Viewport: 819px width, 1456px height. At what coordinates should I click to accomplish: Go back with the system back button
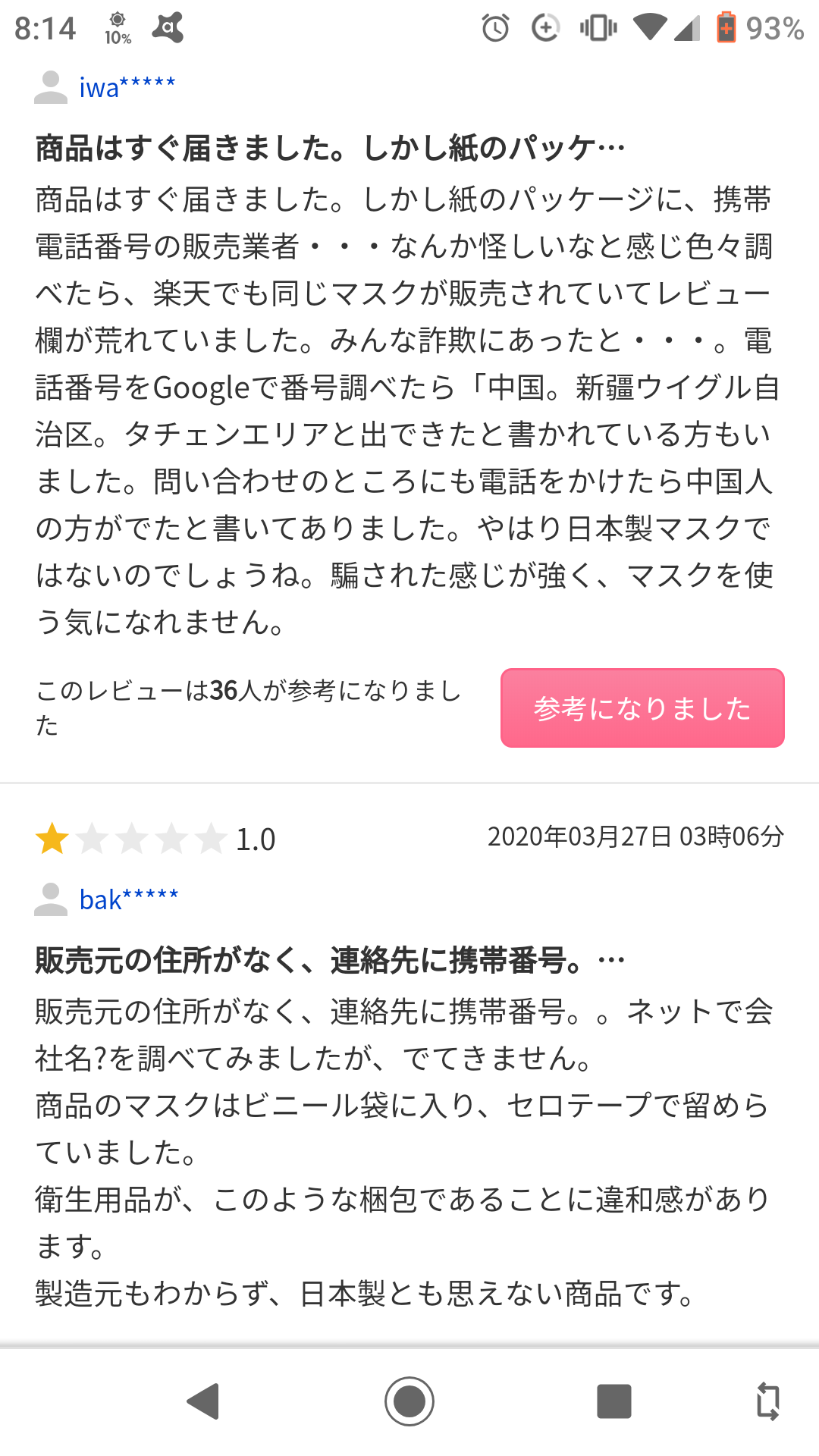click(x=203, y=1401)
